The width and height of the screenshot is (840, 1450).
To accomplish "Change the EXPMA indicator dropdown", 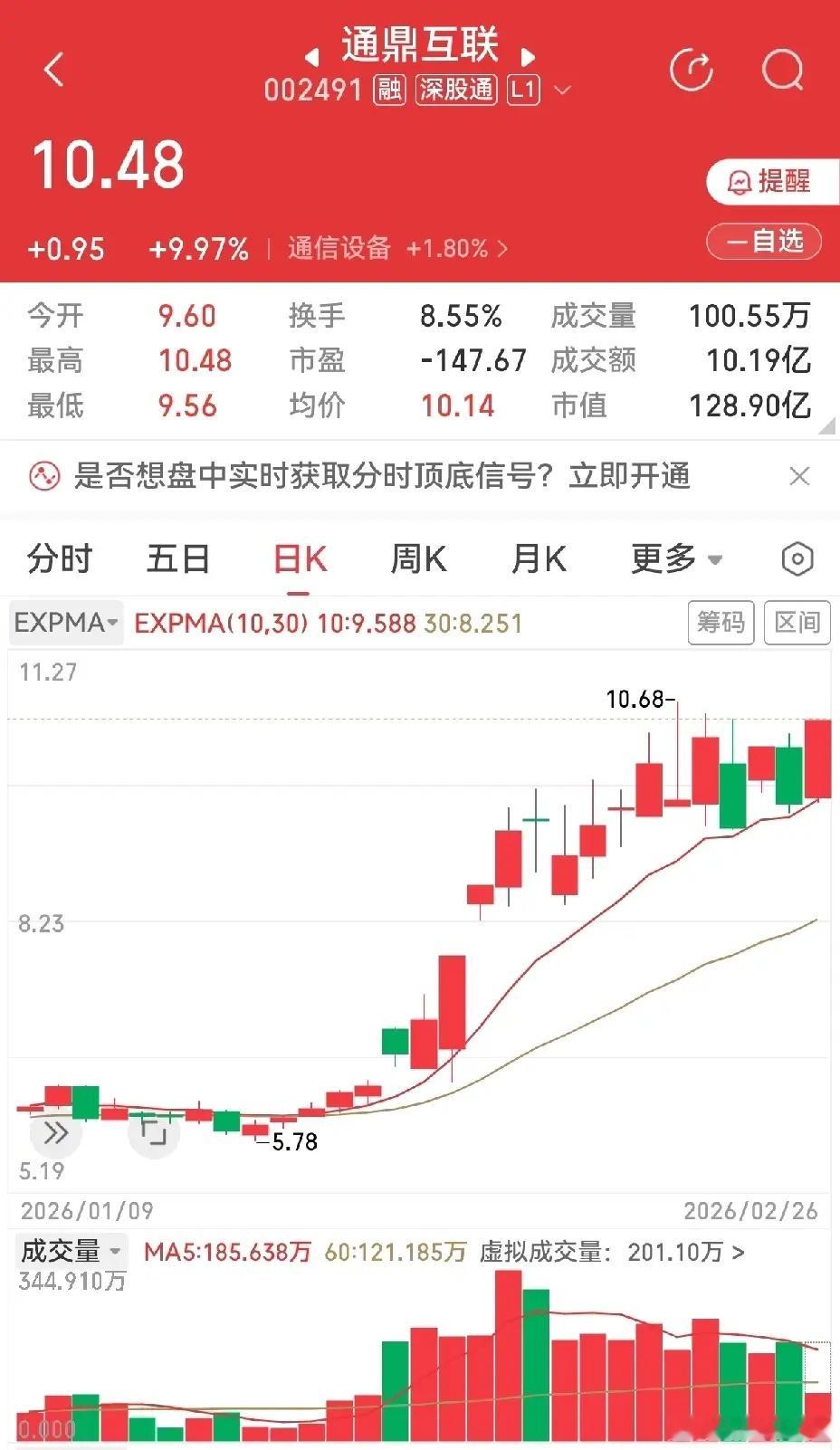I will [66, 623].
